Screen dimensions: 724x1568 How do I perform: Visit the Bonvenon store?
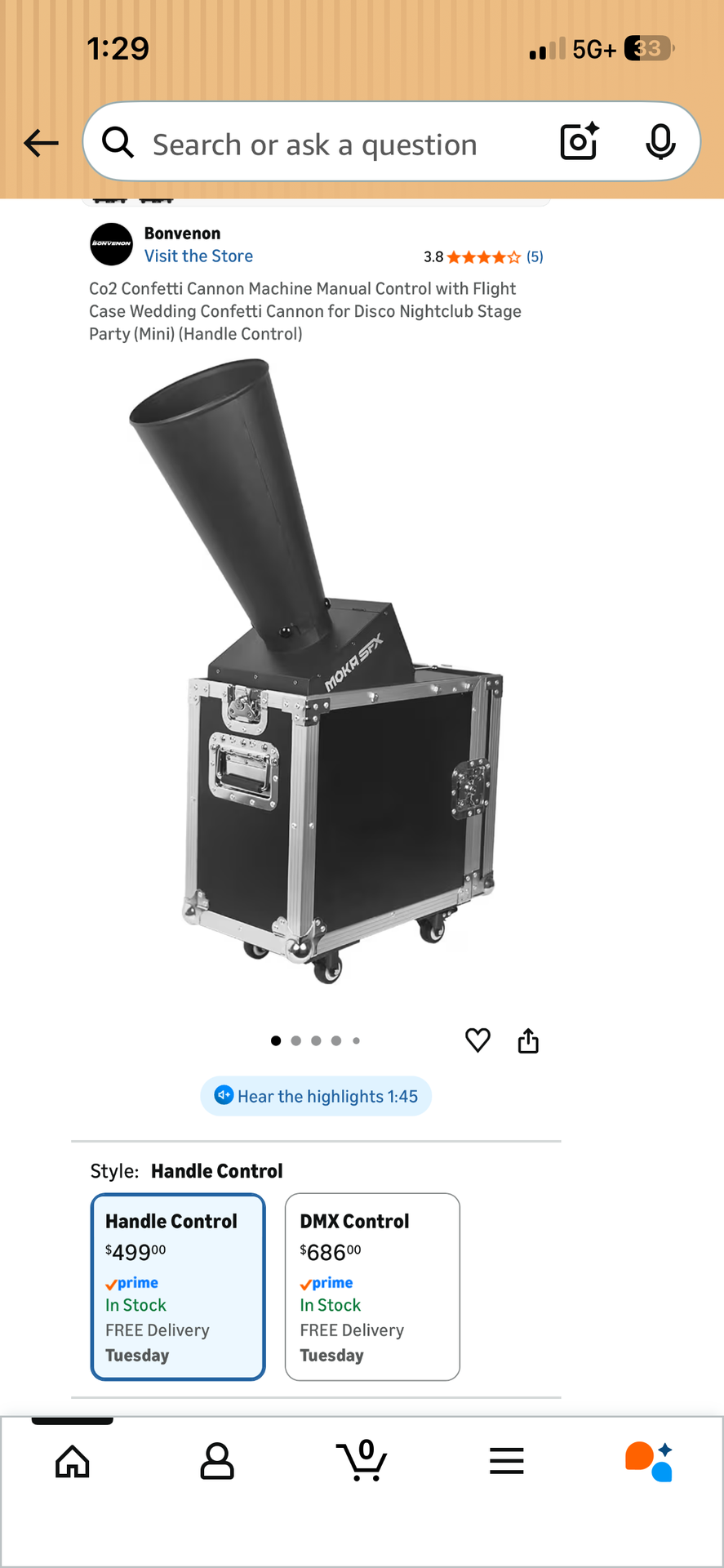(x=198, y=256)
